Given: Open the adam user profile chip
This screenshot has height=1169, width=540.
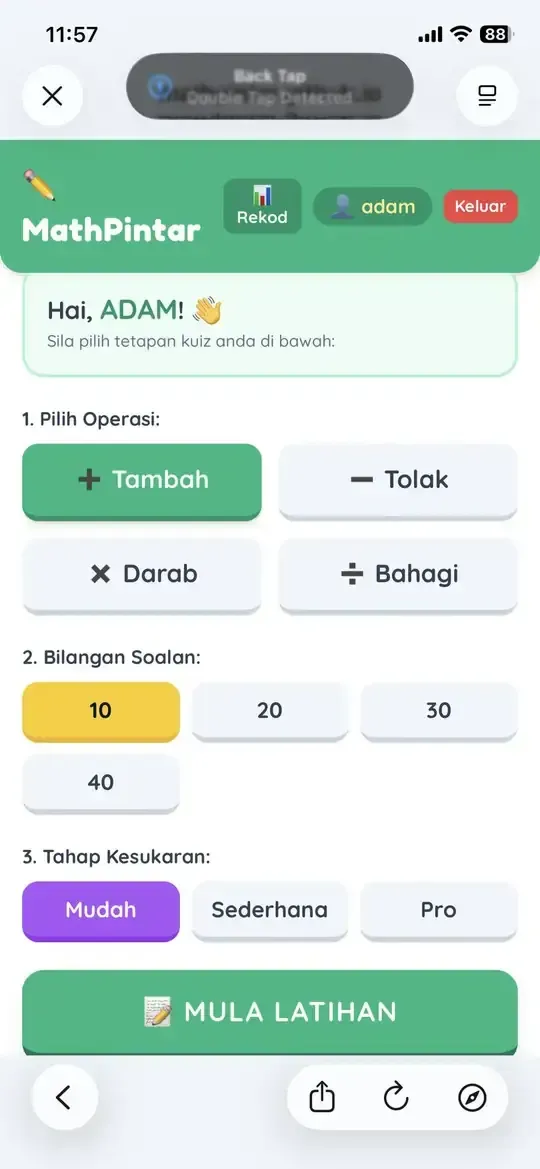Looking at the screenshot, I should 372,207.
